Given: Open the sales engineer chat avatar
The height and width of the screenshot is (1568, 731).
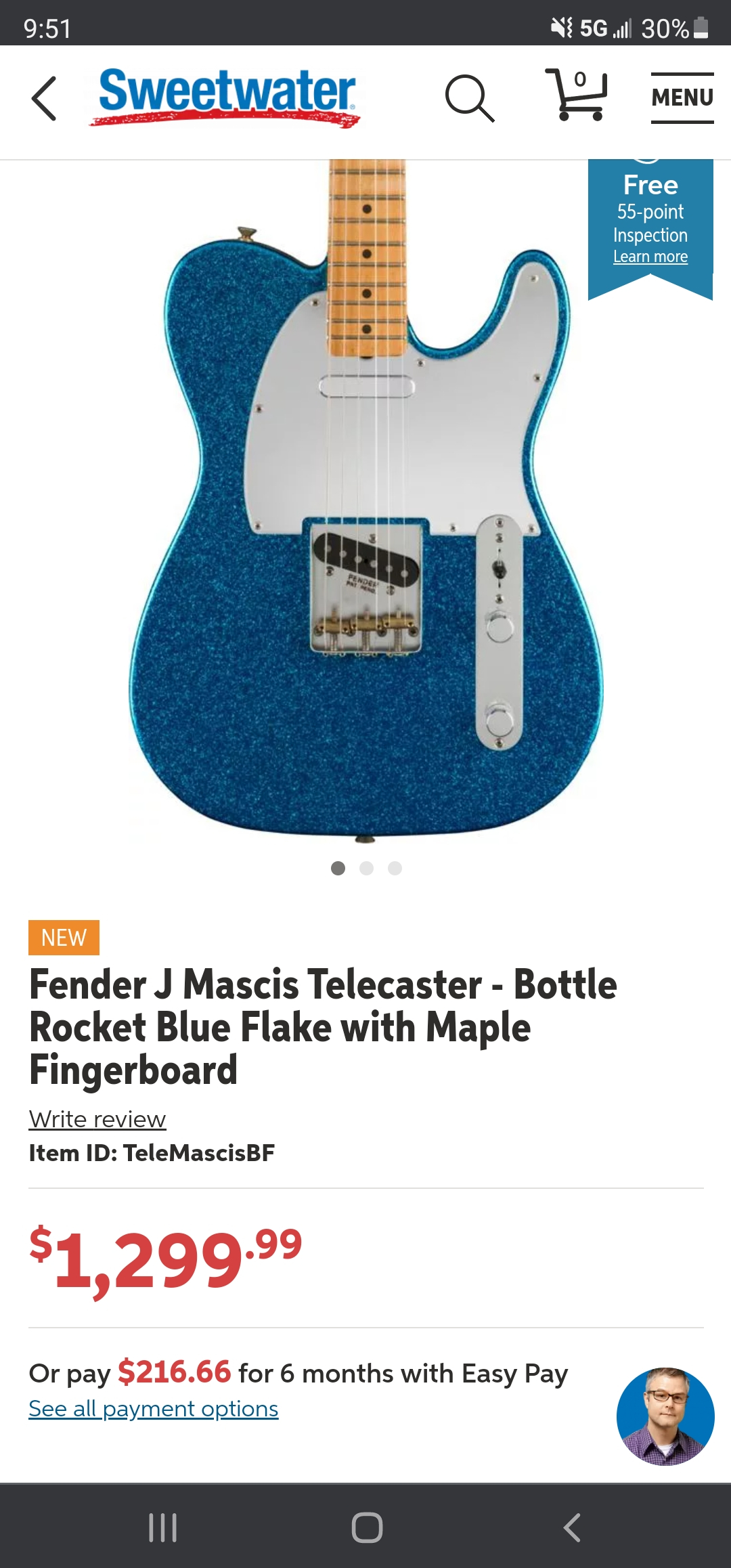Looking at the screenshot, I should [x=665, y=1416].
